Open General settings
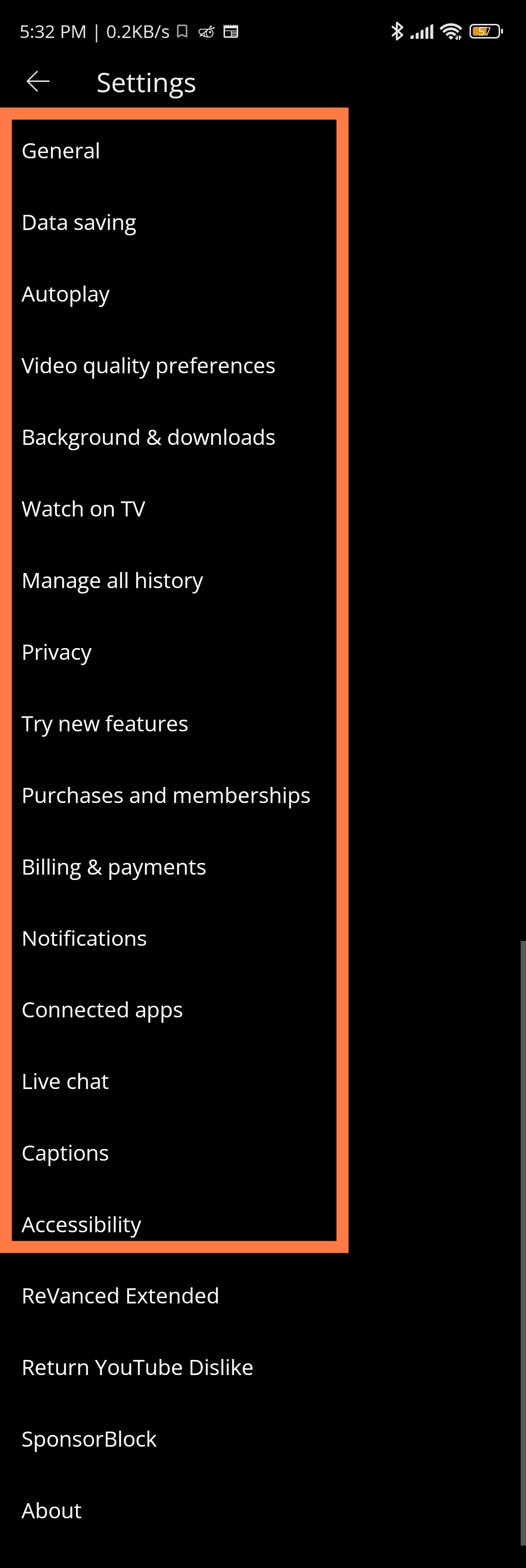Screen dimensions: 526x1568 (x=60, y=151)
